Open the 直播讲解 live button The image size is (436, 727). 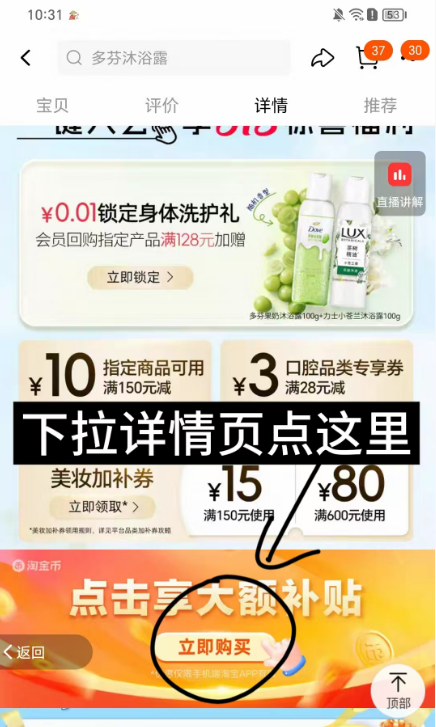[x=400, y=184]
